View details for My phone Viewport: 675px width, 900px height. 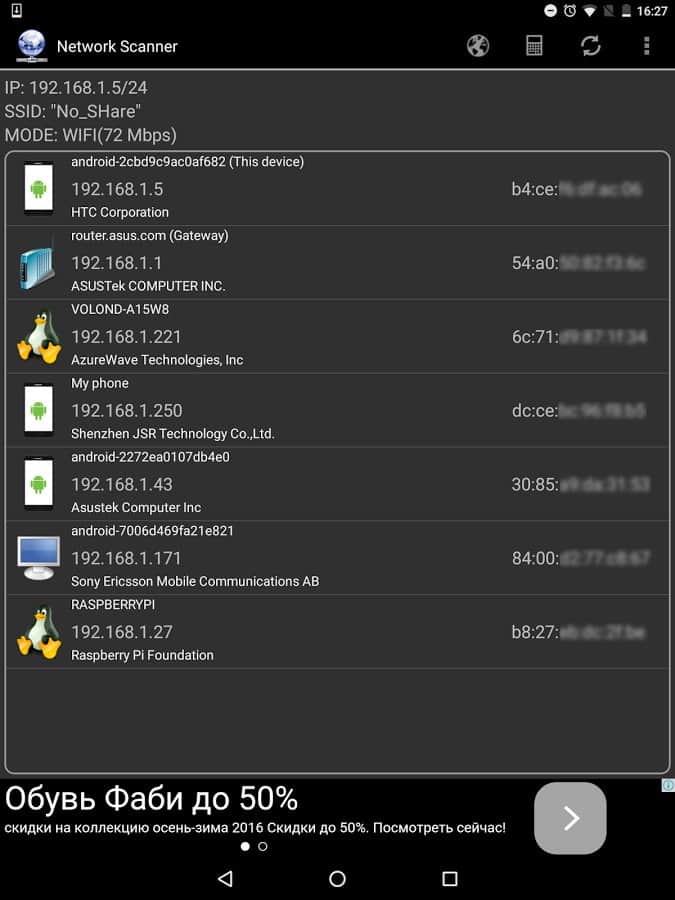[337, 410]
